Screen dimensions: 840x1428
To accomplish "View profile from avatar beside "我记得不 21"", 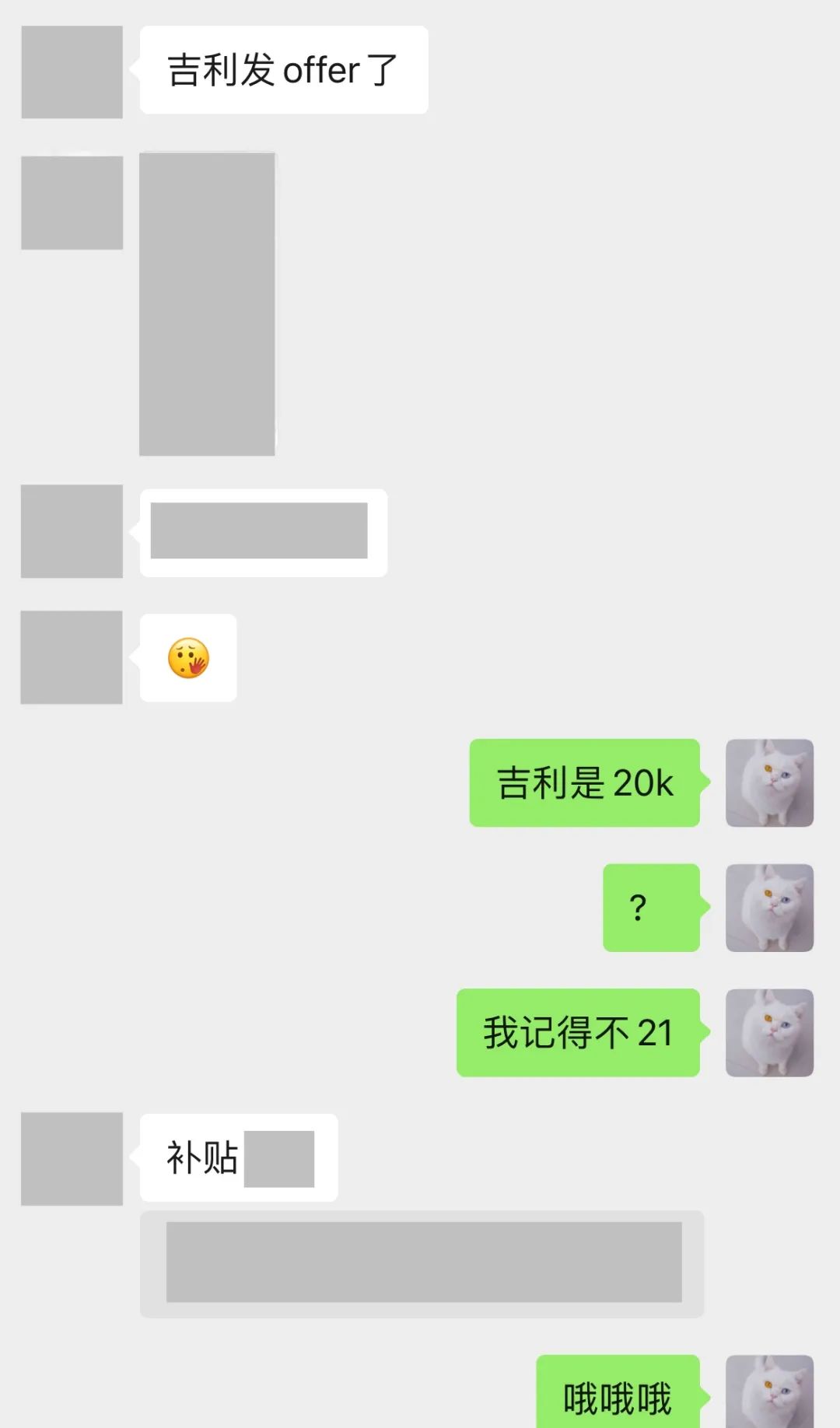I will click(769, 1033).
